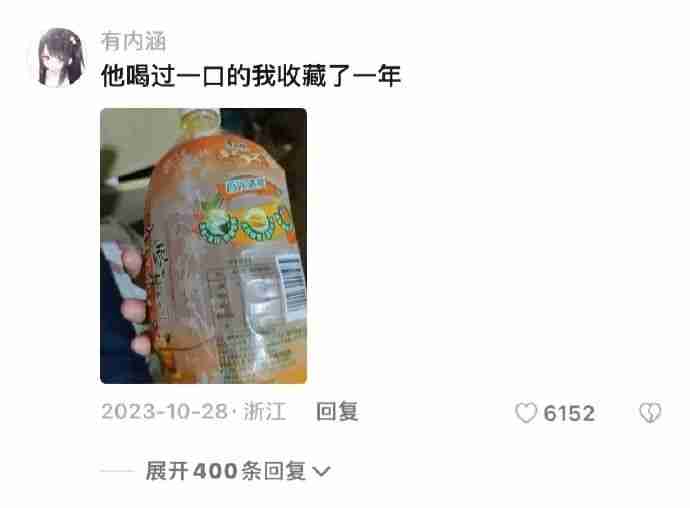Image resolution: width=690 pixels, height=508 pixels.
Task: Open the username 有内涵
Action: pyautogui.click(x=133, y=41)
